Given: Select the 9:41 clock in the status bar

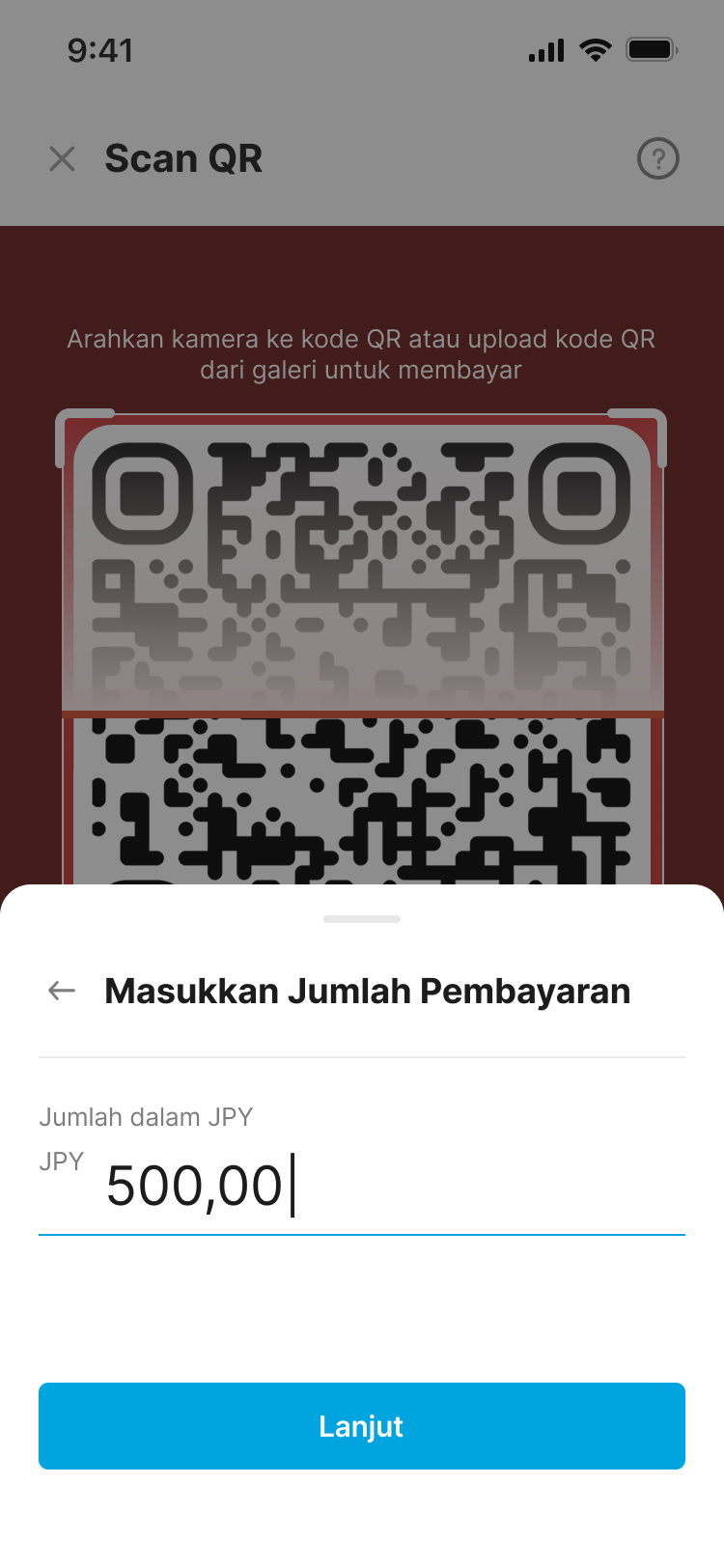Looking at the screenshot, I should click(x=100, y=50).
